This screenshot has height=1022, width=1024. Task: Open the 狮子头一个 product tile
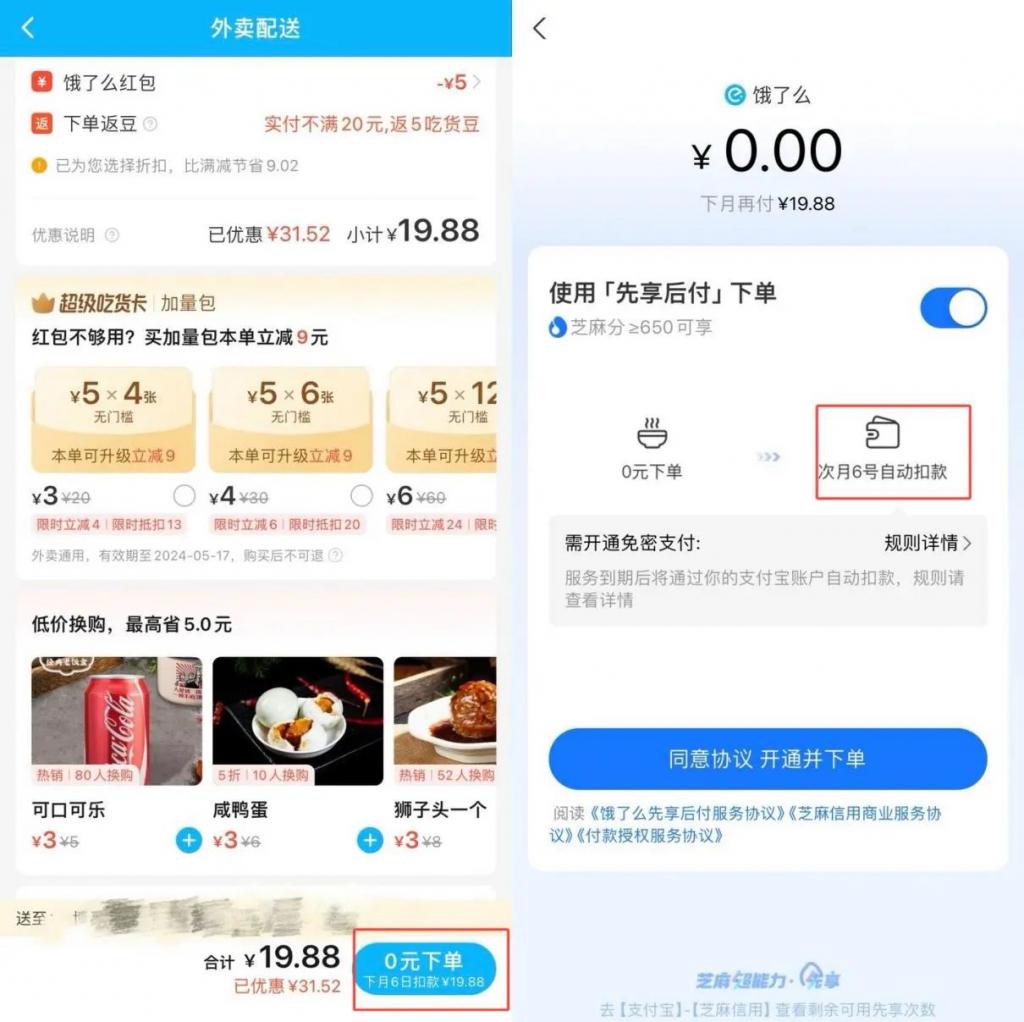tap(445, 720)
